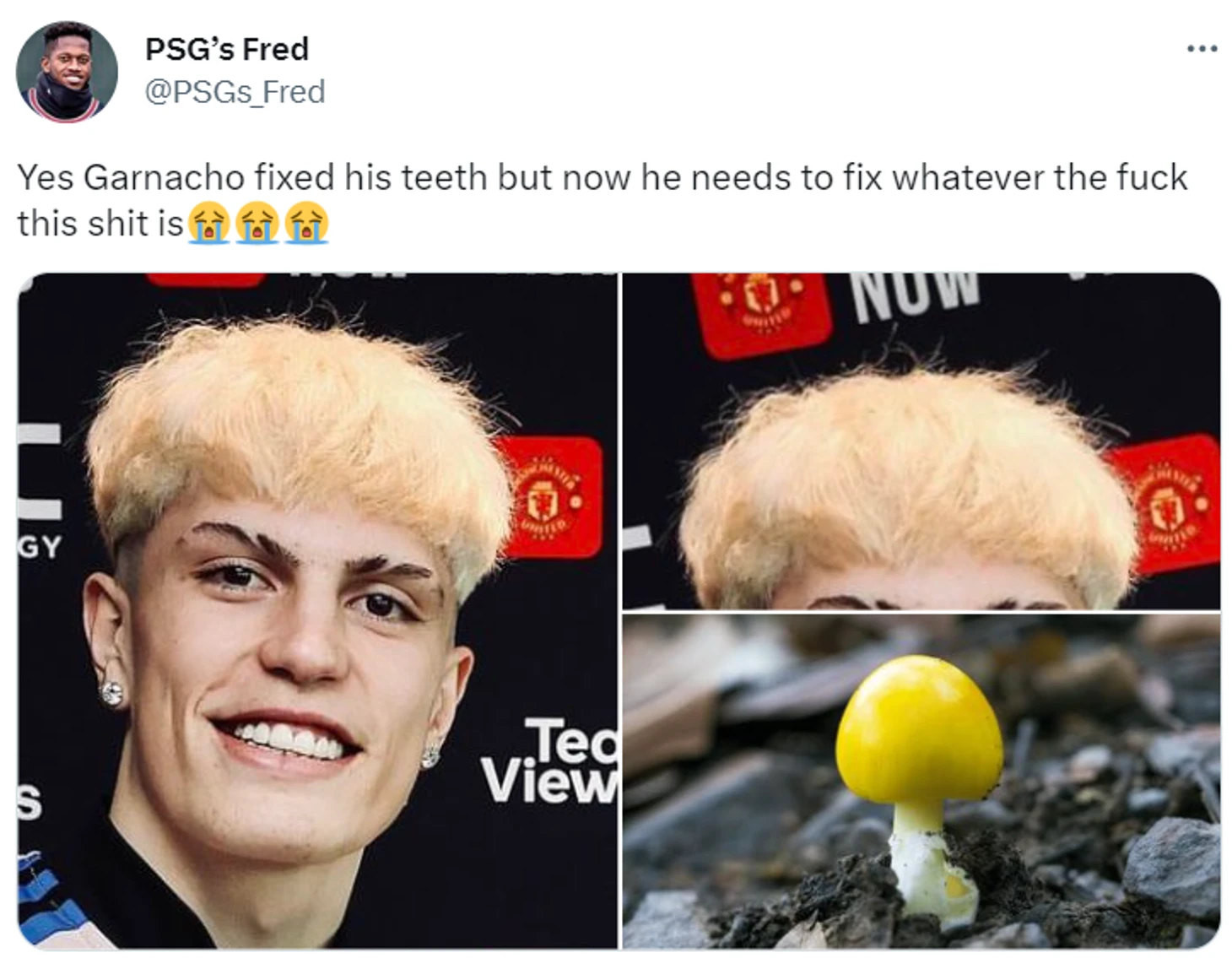The width and height of the screenshot is (1232, 958).
Task: Open the tweet's three-dot overflow menu
Action: [x=1201, y=49]
